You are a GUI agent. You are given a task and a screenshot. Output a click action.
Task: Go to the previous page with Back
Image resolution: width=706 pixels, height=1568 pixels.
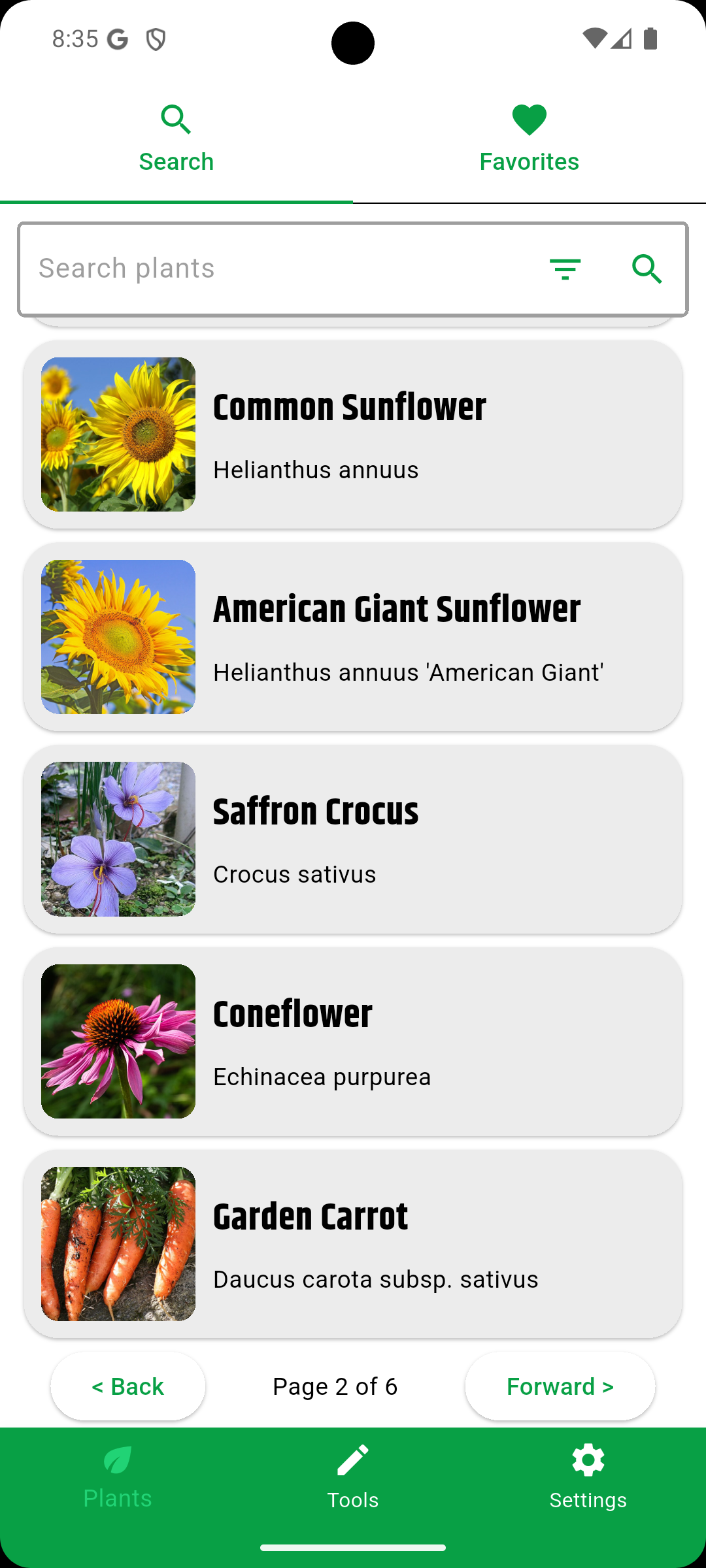point(128,1386)
